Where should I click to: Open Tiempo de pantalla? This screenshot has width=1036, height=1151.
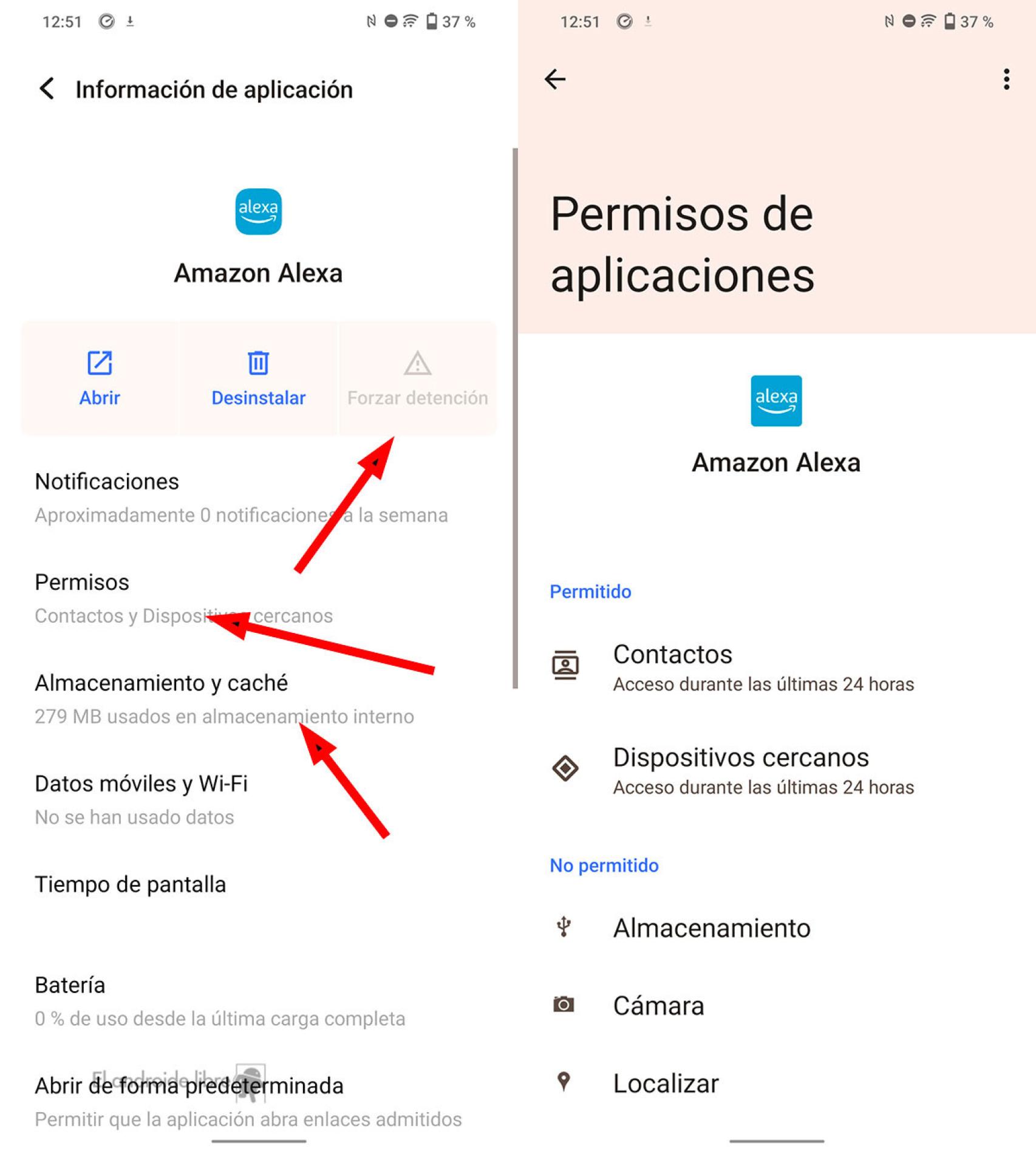(130, 884)
